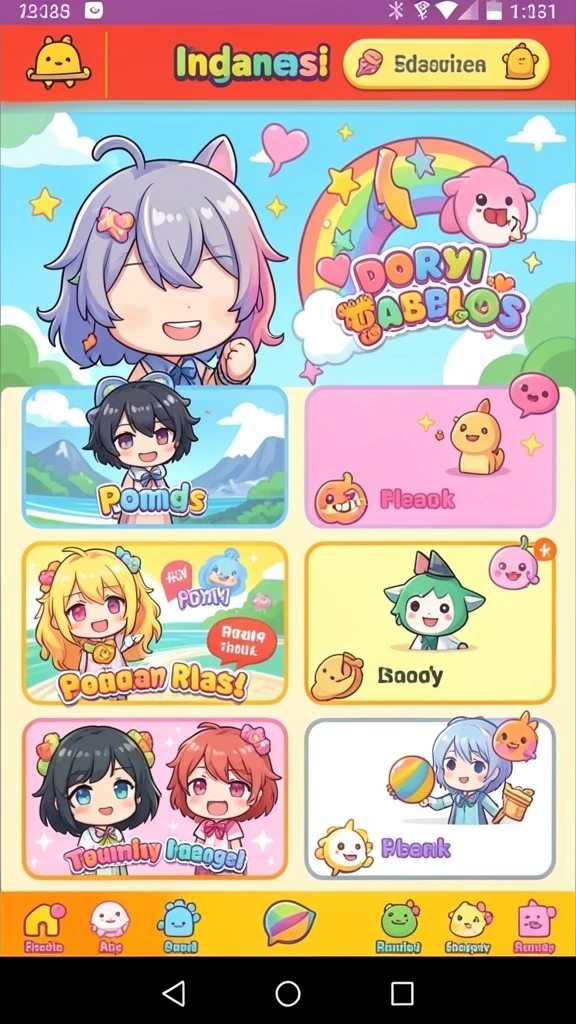Tap the rainbow chat bubble center button
Screen dimensions: 576x1024
289,923
